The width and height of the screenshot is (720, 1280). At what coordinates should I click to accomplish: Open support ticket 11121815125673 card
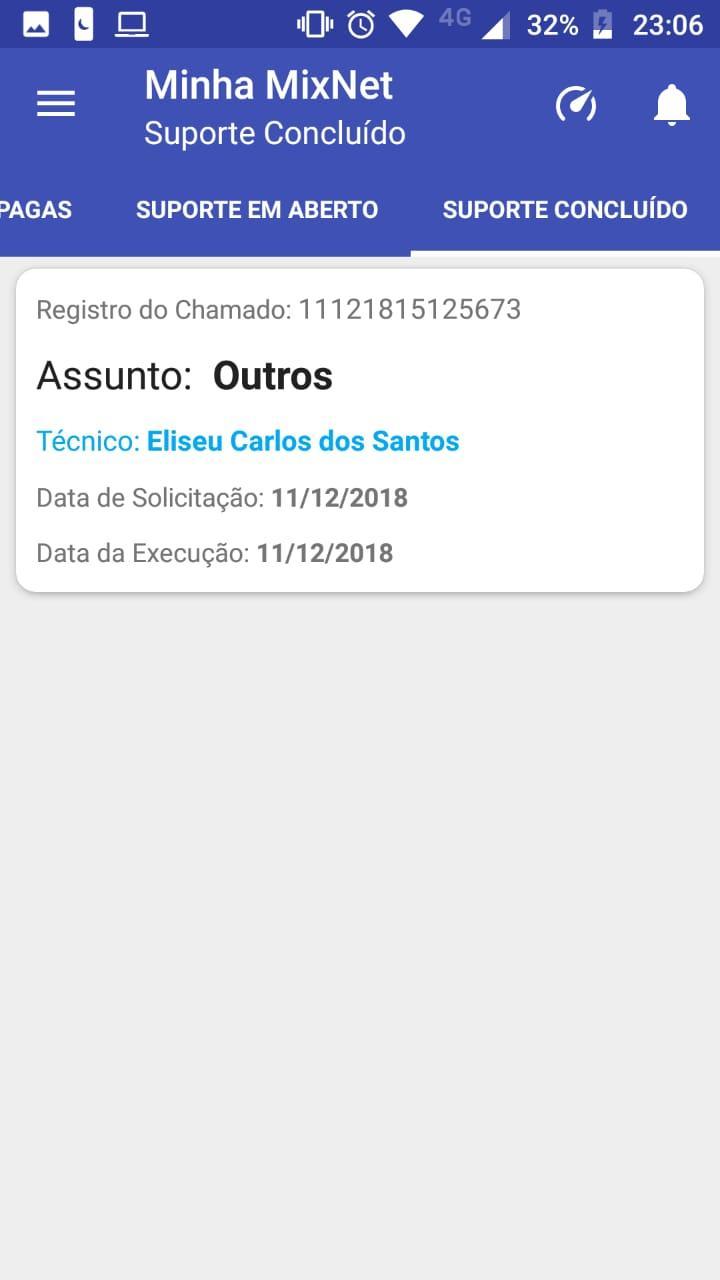tap(360, 430)
